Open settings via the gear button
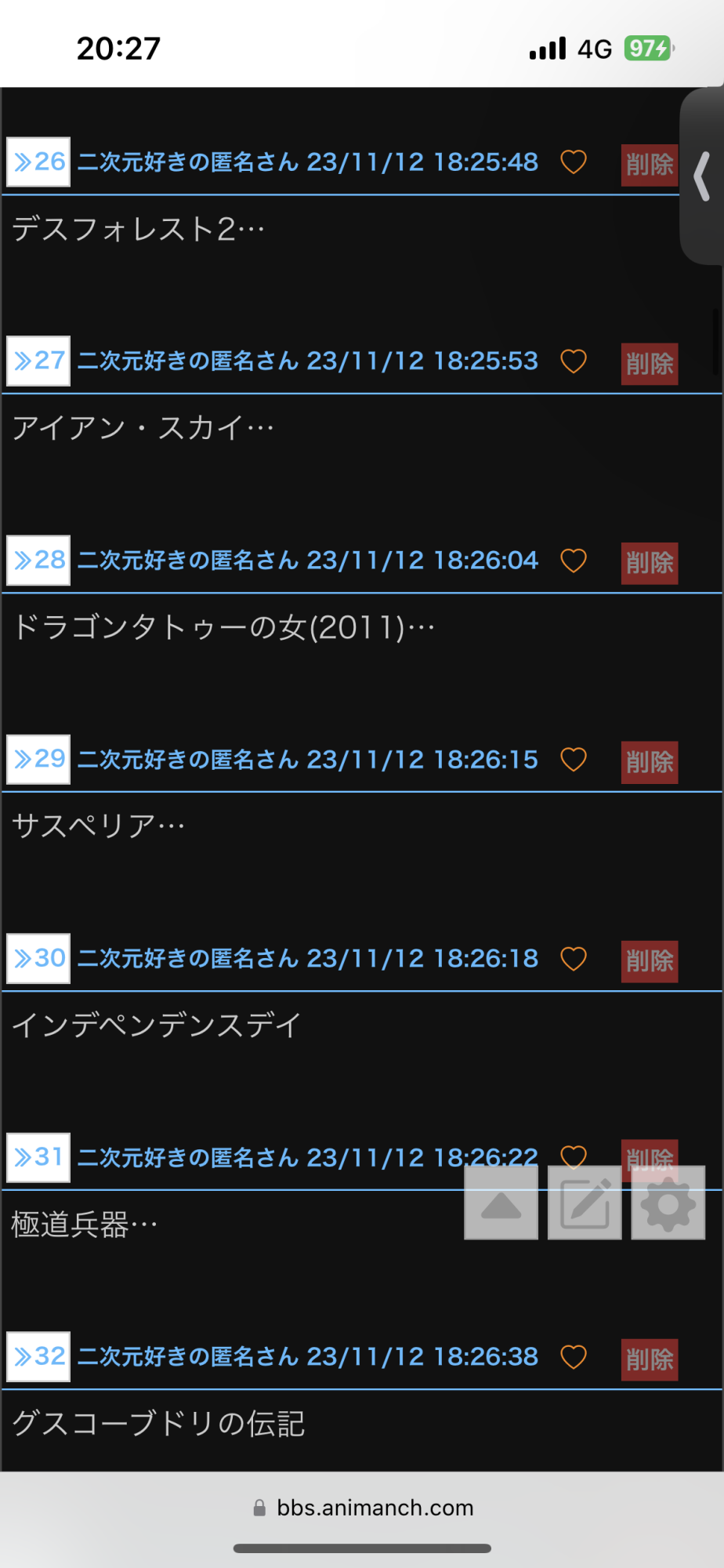This screenshot has height=1568, width=724. point(668,1203)
